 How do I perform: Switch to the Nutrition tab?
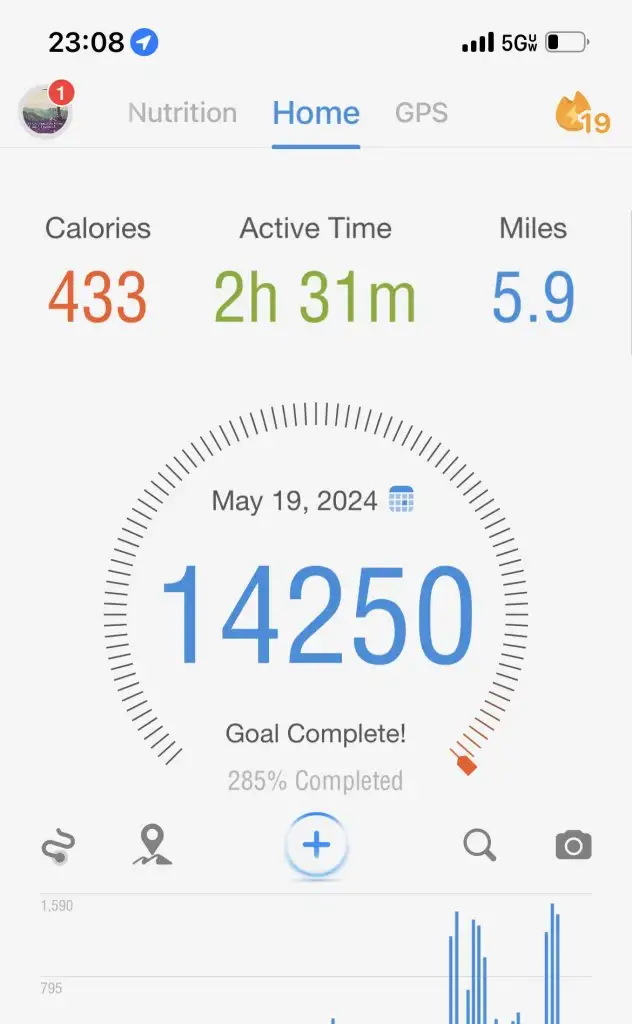pyautogui.click(x=182, y=113)
